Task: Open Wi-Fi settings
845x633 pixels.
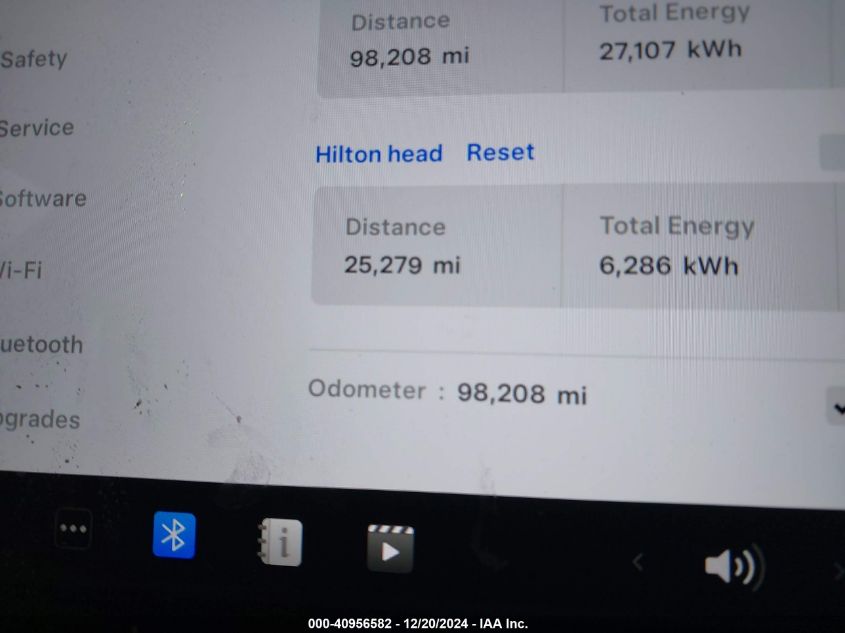Action: tap(21, 270)
